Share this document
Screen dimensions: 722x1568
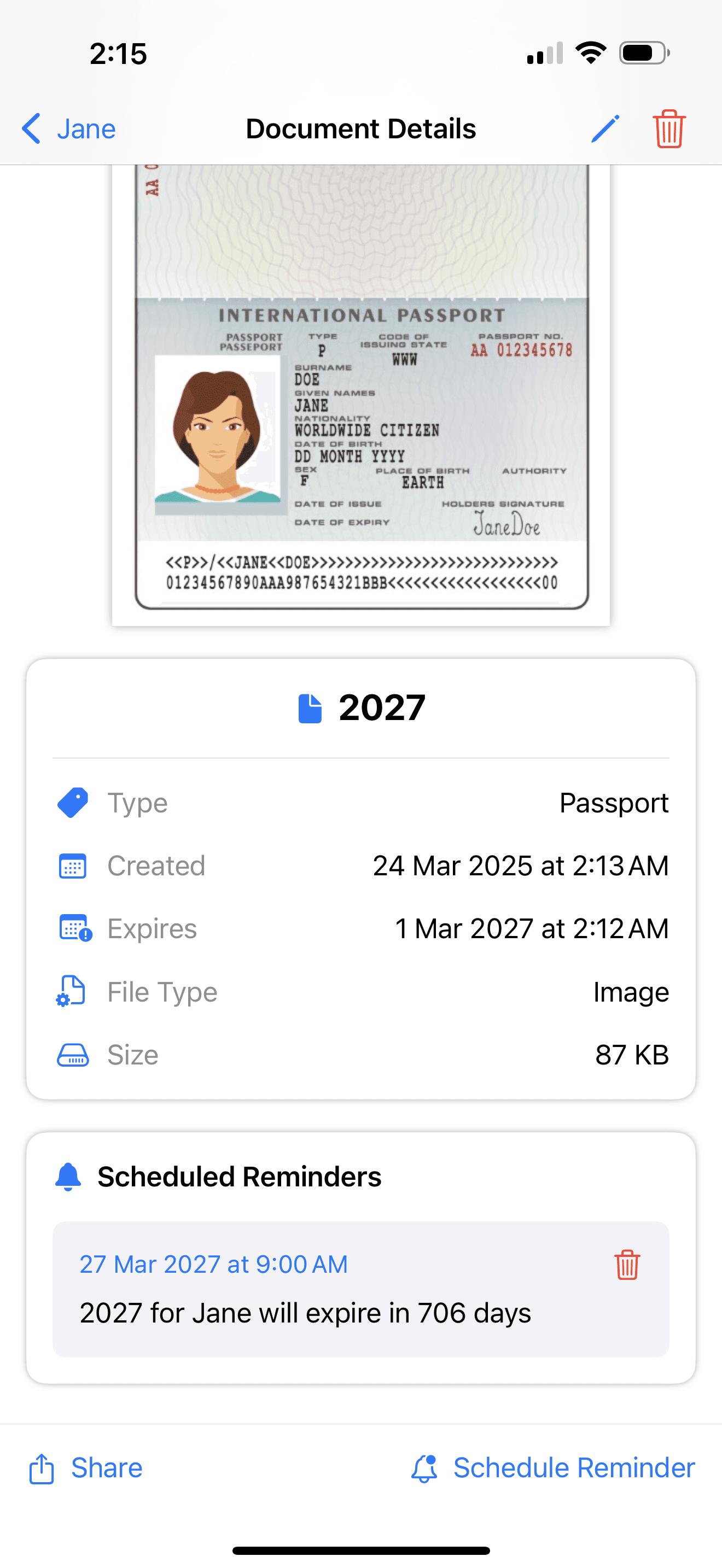(86, 1468)
